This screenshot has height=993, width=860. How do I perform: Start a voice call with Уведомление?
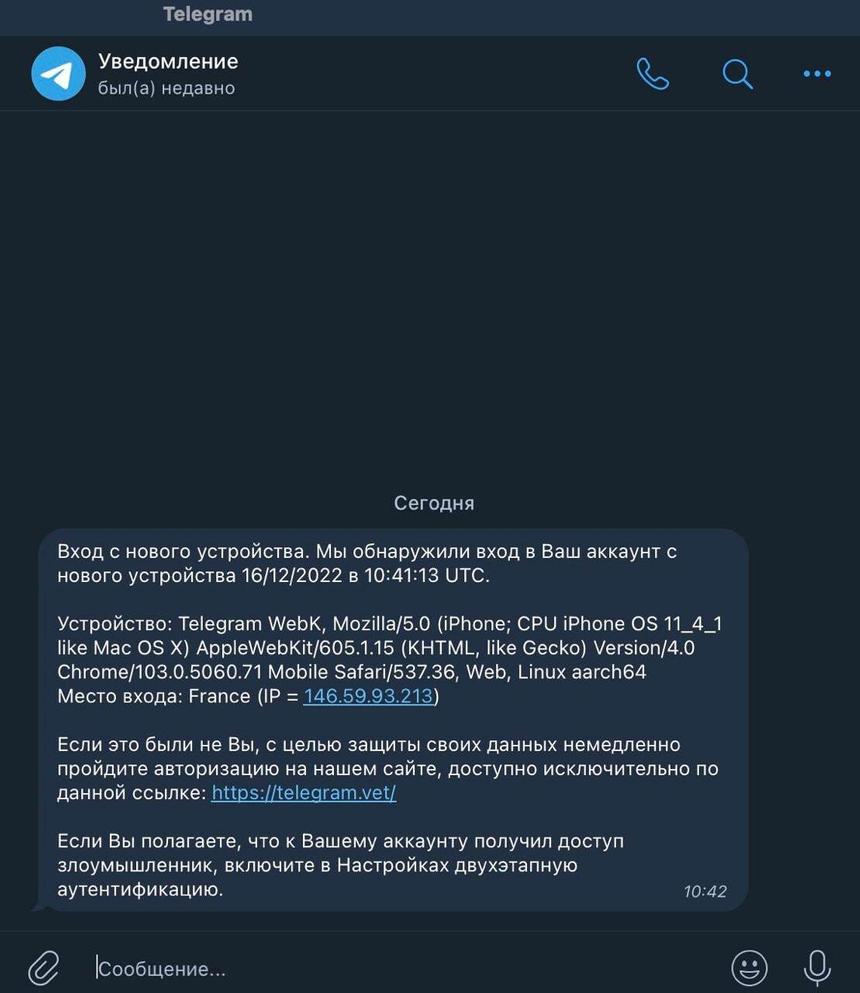coord(653,73)
